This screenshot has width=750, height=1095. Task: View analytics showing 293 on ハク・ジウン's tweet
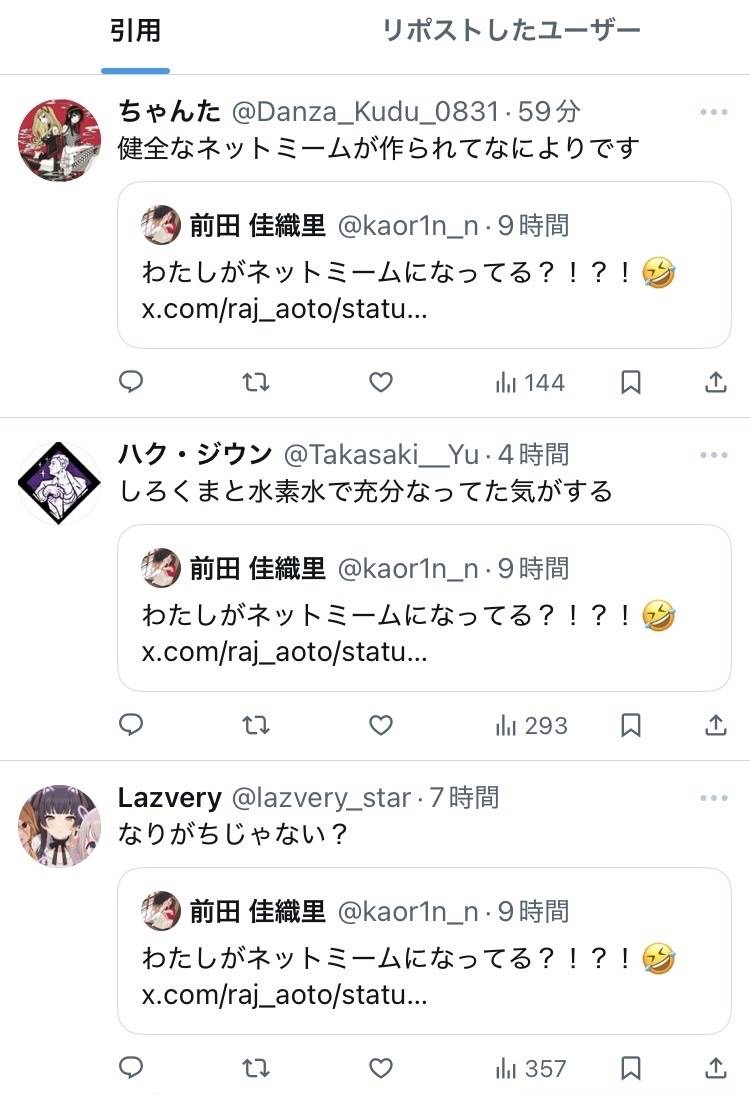529,725
